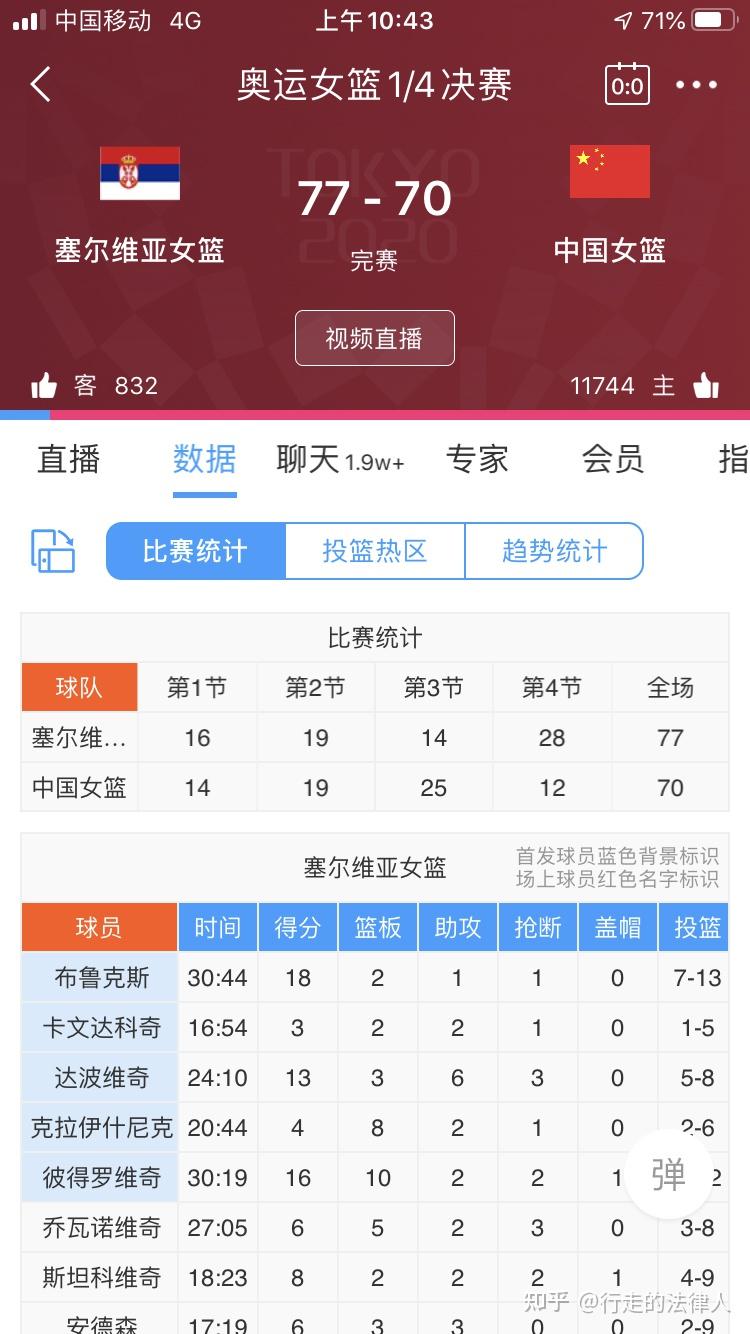Toggle the 弹 danmaku floating button
Screen dimensions: 750x1334
pos(668,1174)
